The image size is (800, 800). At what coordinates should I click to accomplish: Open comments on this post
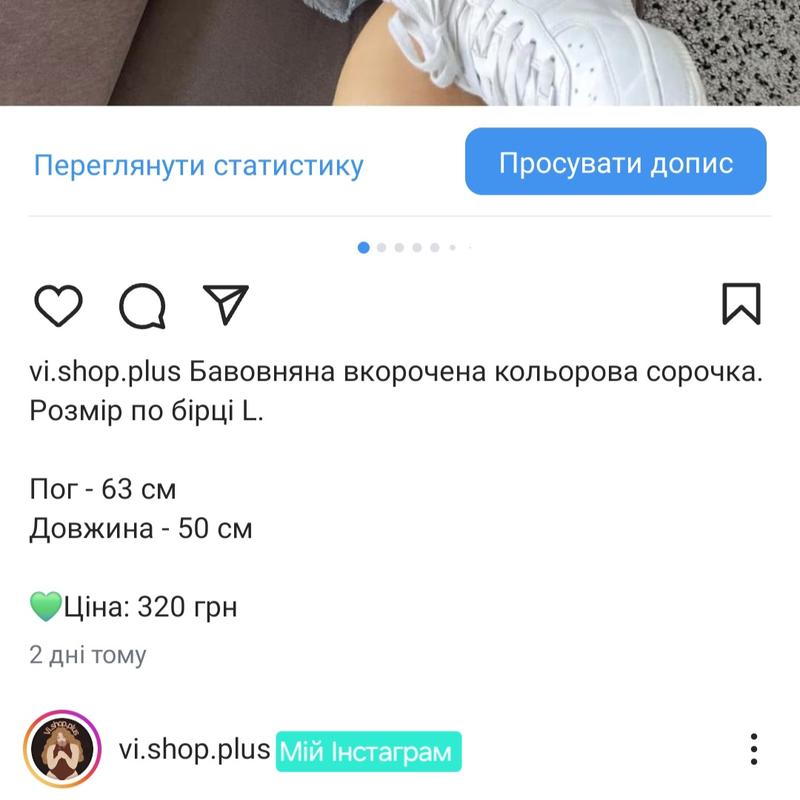[143, 304]
